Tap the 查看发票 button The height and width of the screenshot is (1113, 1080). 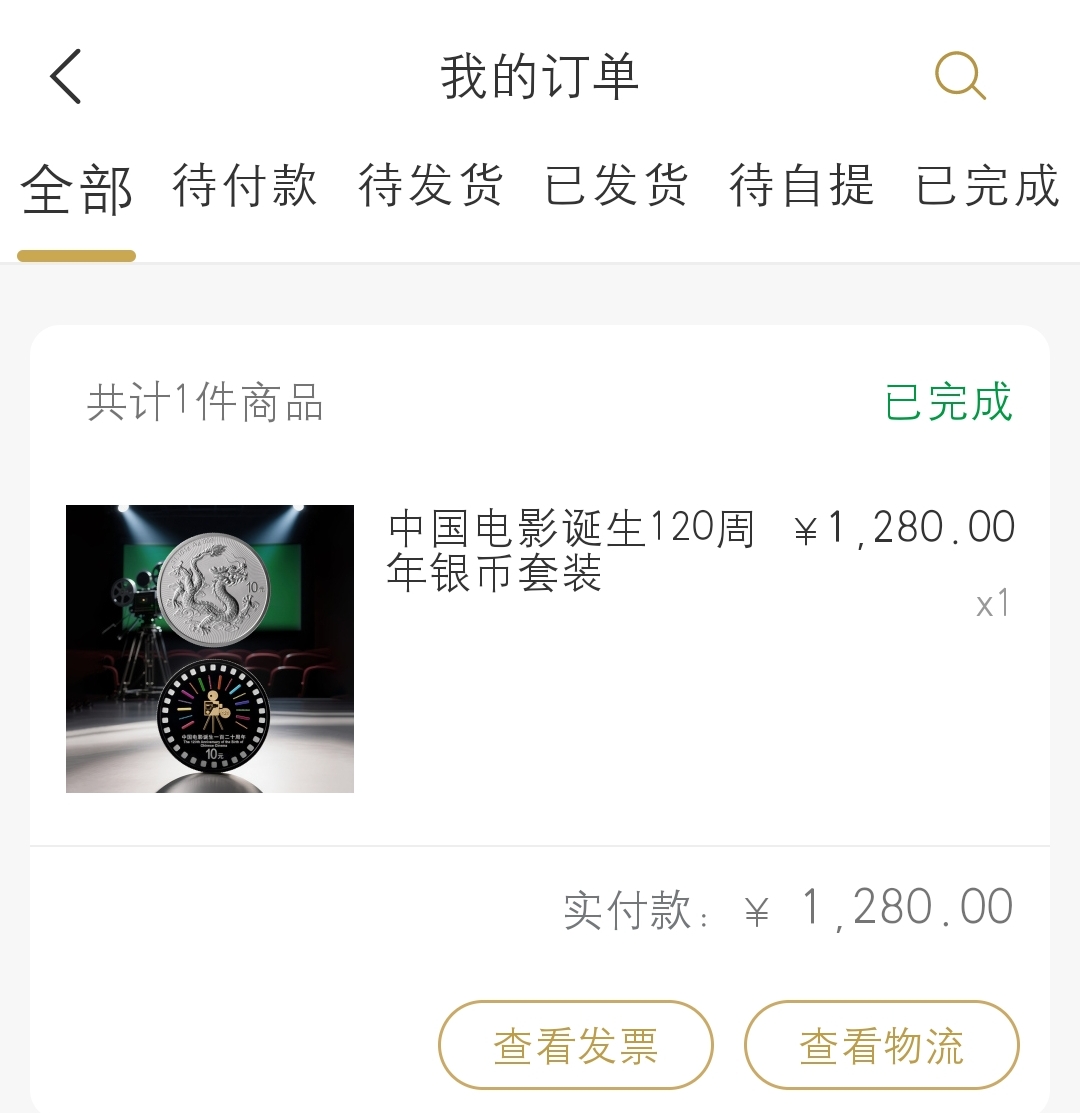coord(576,1045)
